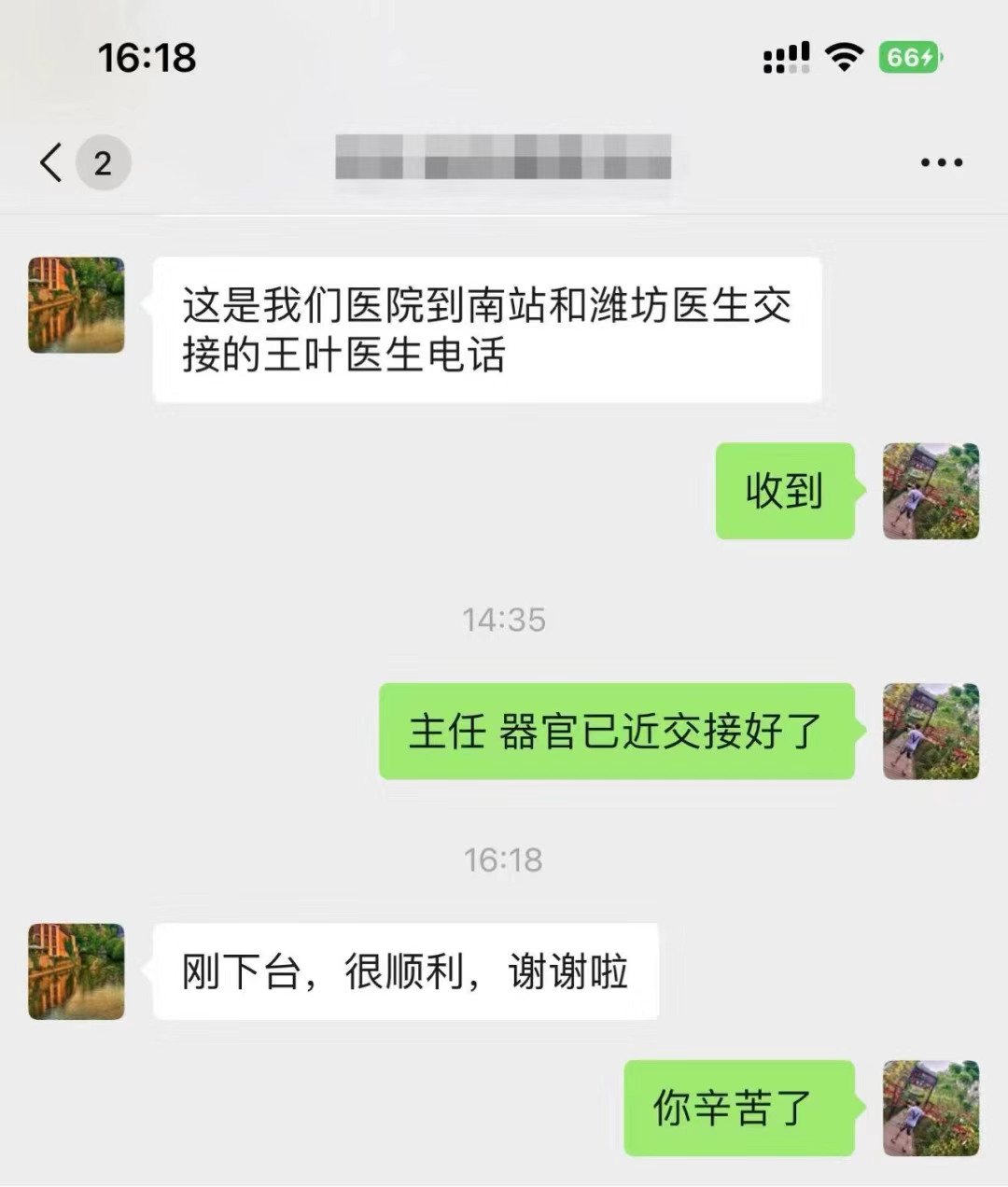This screenshot has width=1008, height=1187.
Task: Open the three-dot chat options menu
Action: (941, 162)
